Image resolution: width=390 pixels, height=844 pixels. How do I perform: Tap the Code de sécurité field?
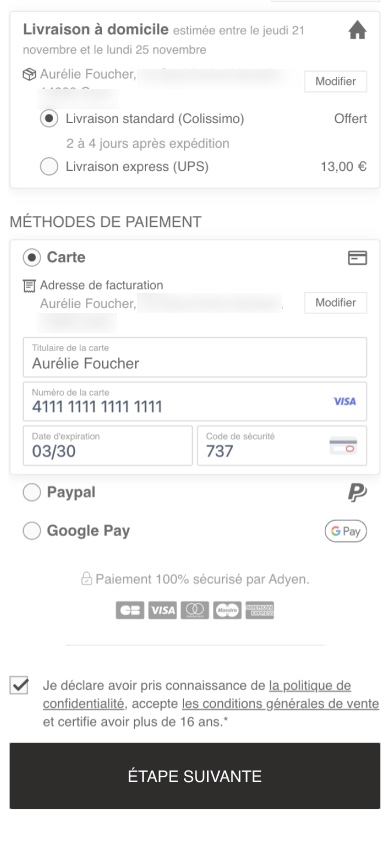pos(282,446)
